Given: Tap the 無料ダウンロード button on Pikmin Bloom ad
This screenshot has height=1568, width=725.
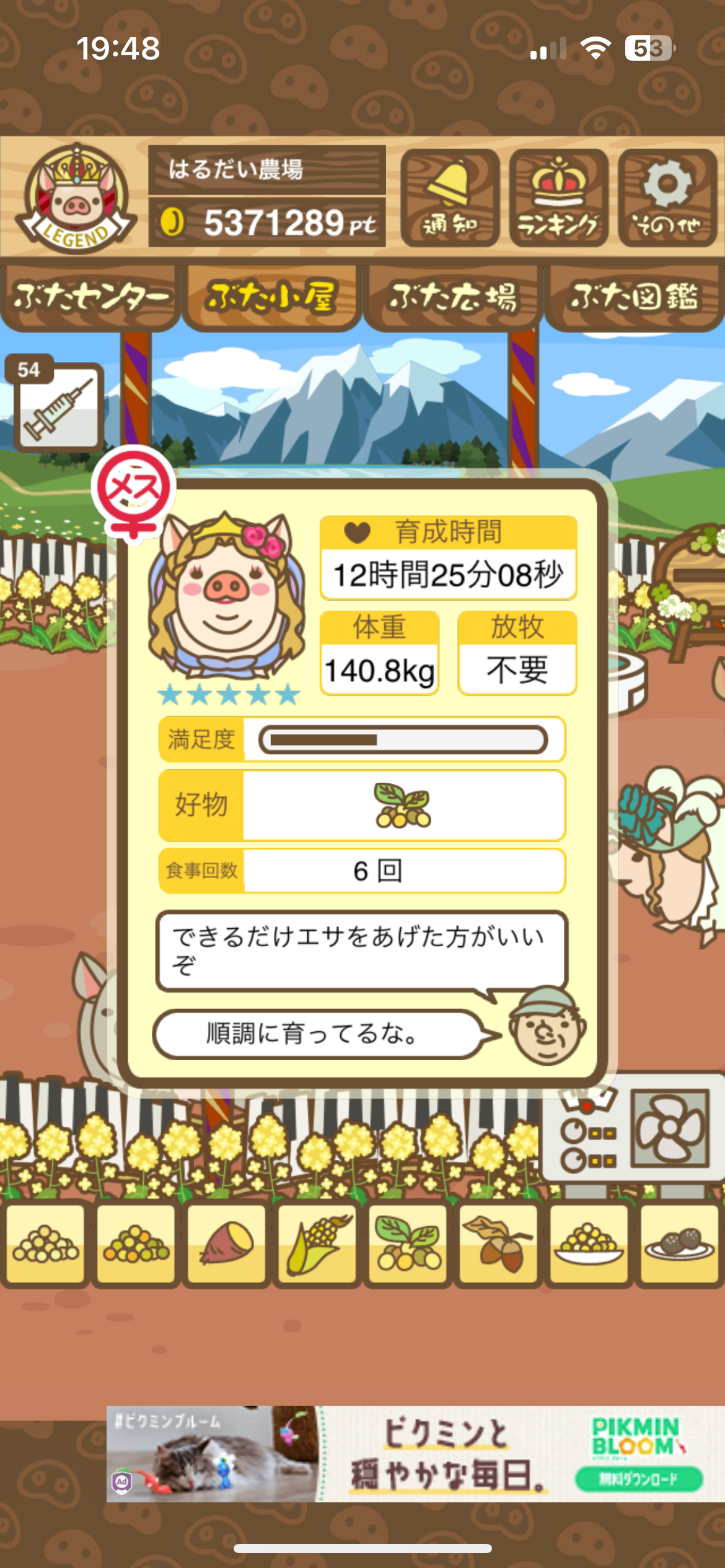Looking at the screenshot, I should pos(638,1479).
